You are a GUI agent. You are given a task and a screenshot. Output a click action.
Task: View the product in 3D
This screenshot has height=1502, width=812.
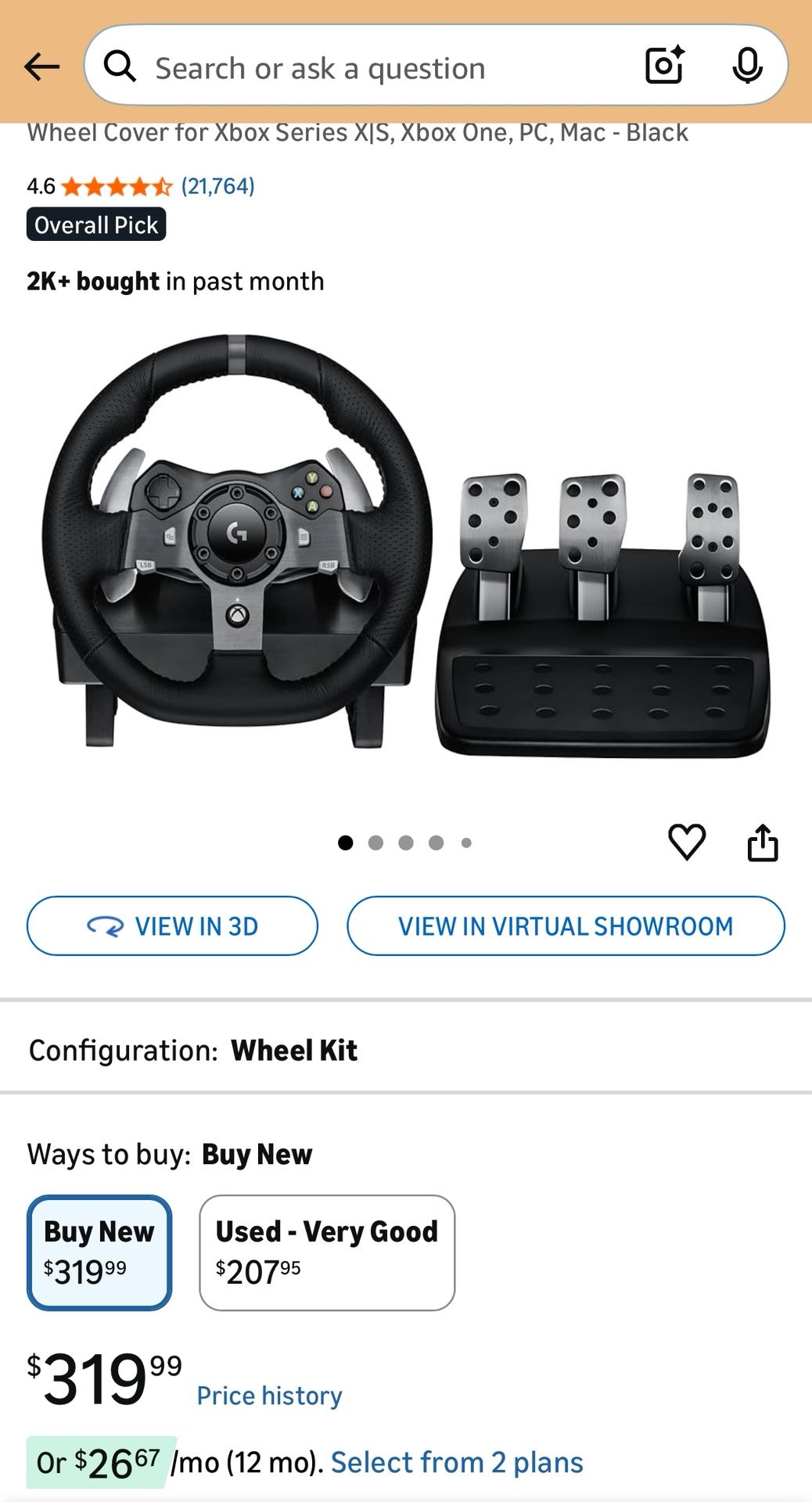[172, 926]
